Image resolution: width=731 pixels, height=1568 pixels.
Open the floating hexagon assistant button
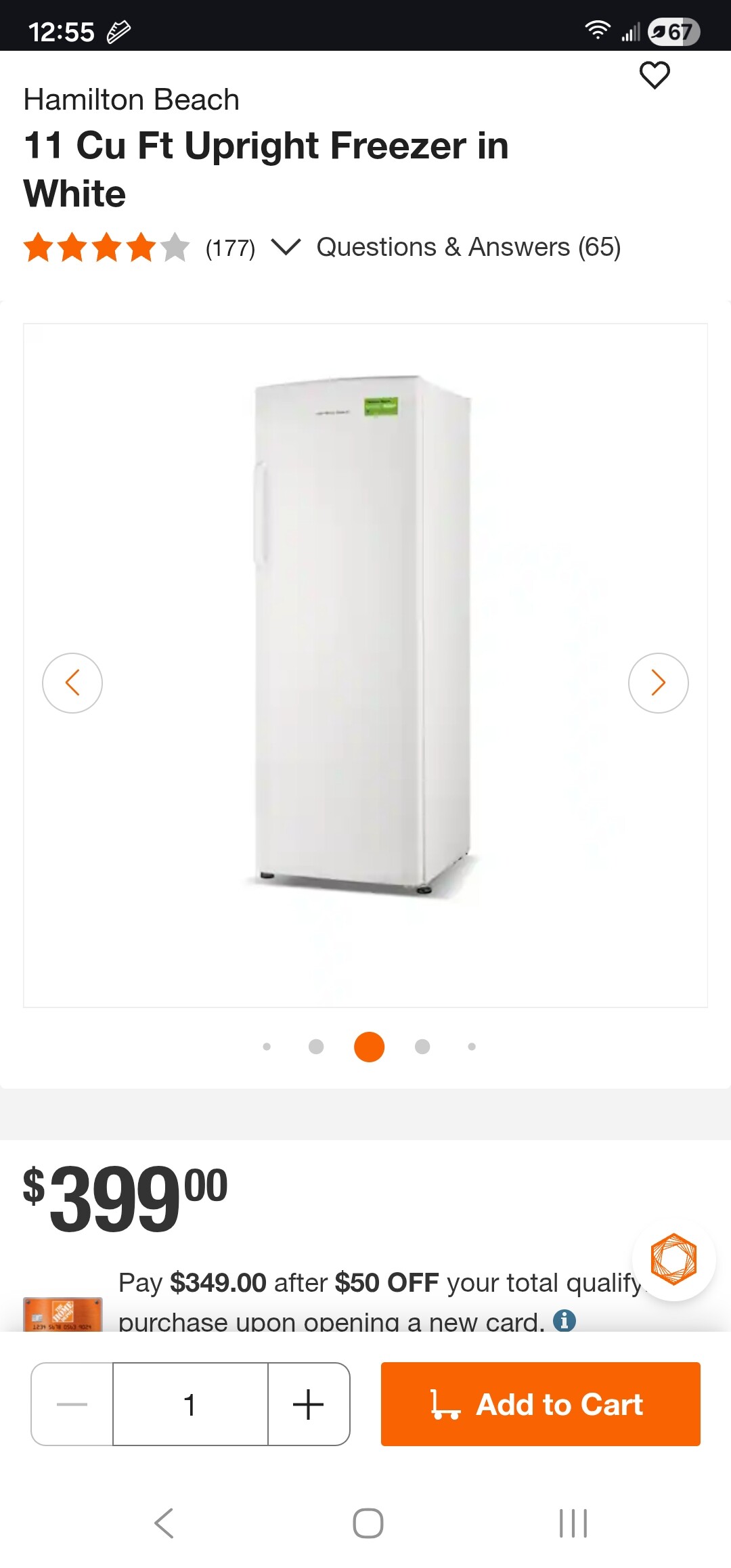pos(673,1259)
